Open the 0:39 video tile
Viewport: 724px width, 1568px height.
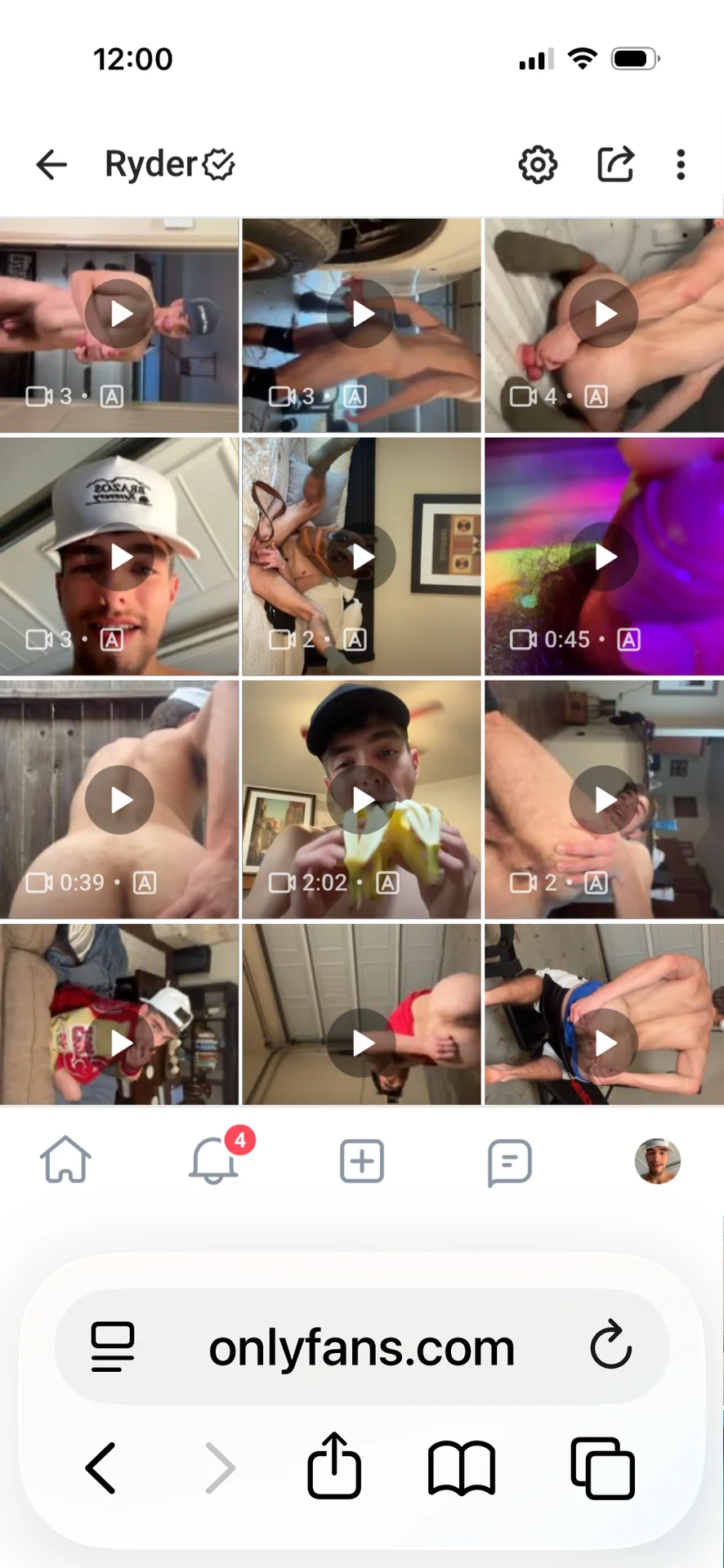point(120,799)
